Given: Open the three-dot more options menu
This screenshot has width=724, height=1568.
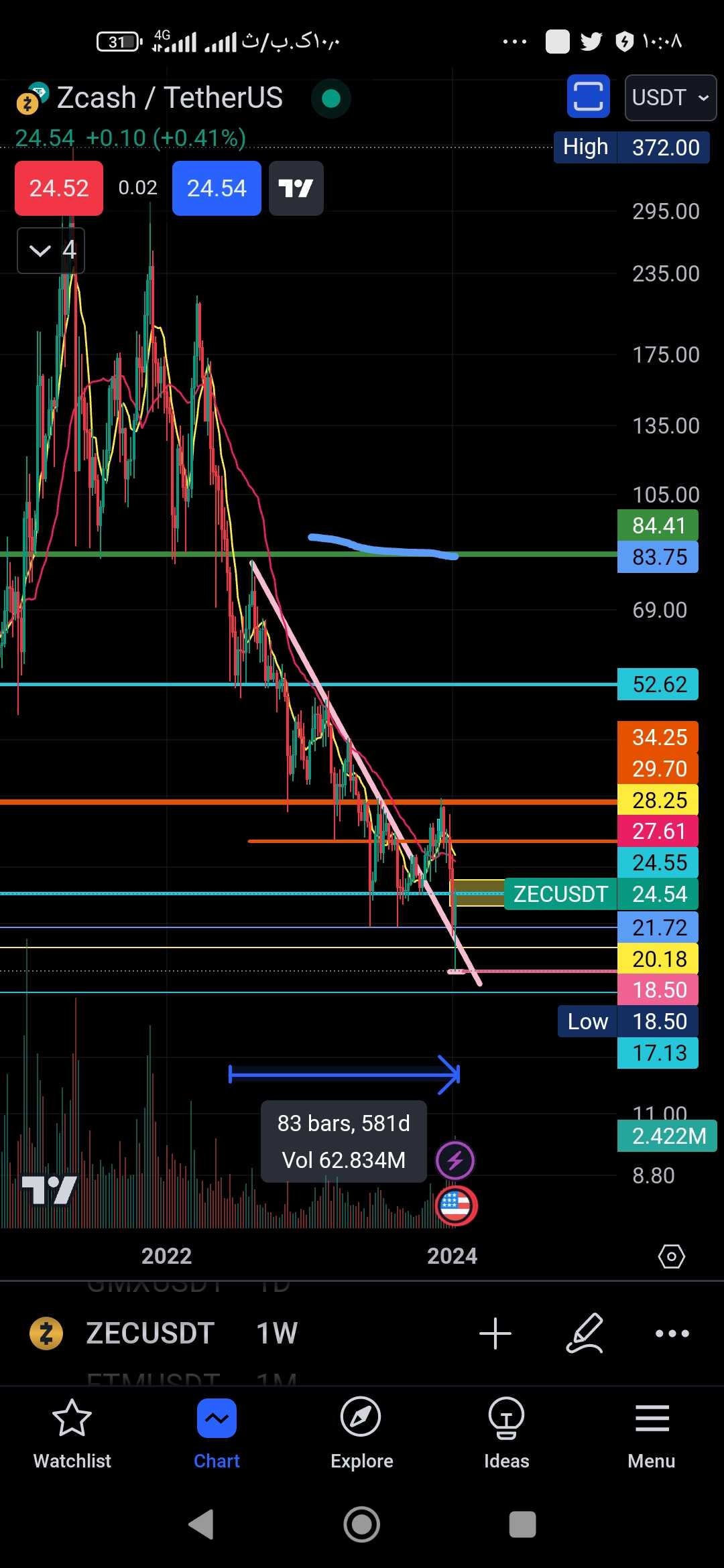Looking at the screenshot, I should tap(672, 1333).
